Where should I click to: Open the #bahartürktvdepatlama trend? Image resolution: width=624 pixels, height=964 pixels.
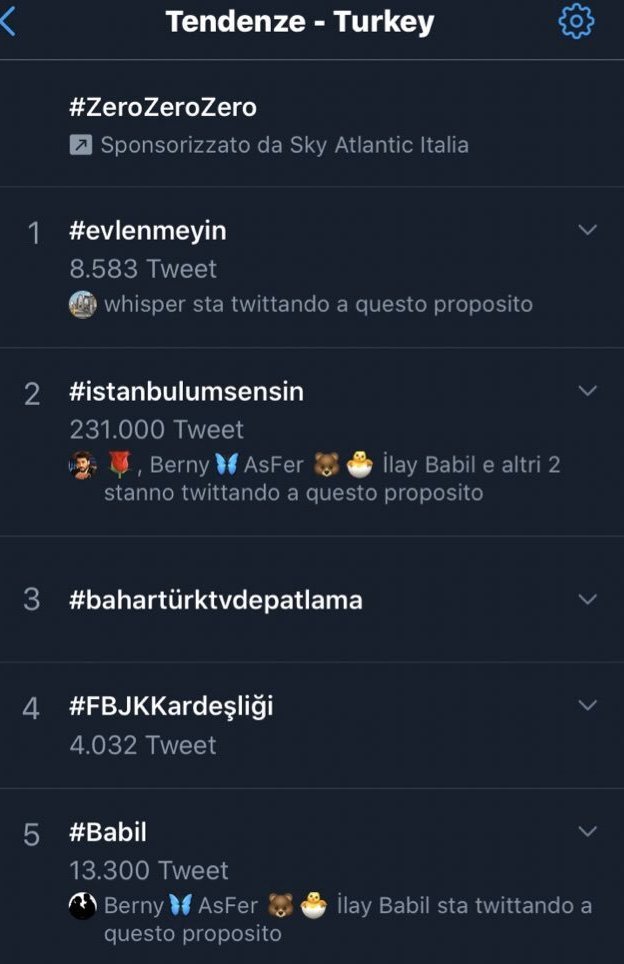pos(216,600)
